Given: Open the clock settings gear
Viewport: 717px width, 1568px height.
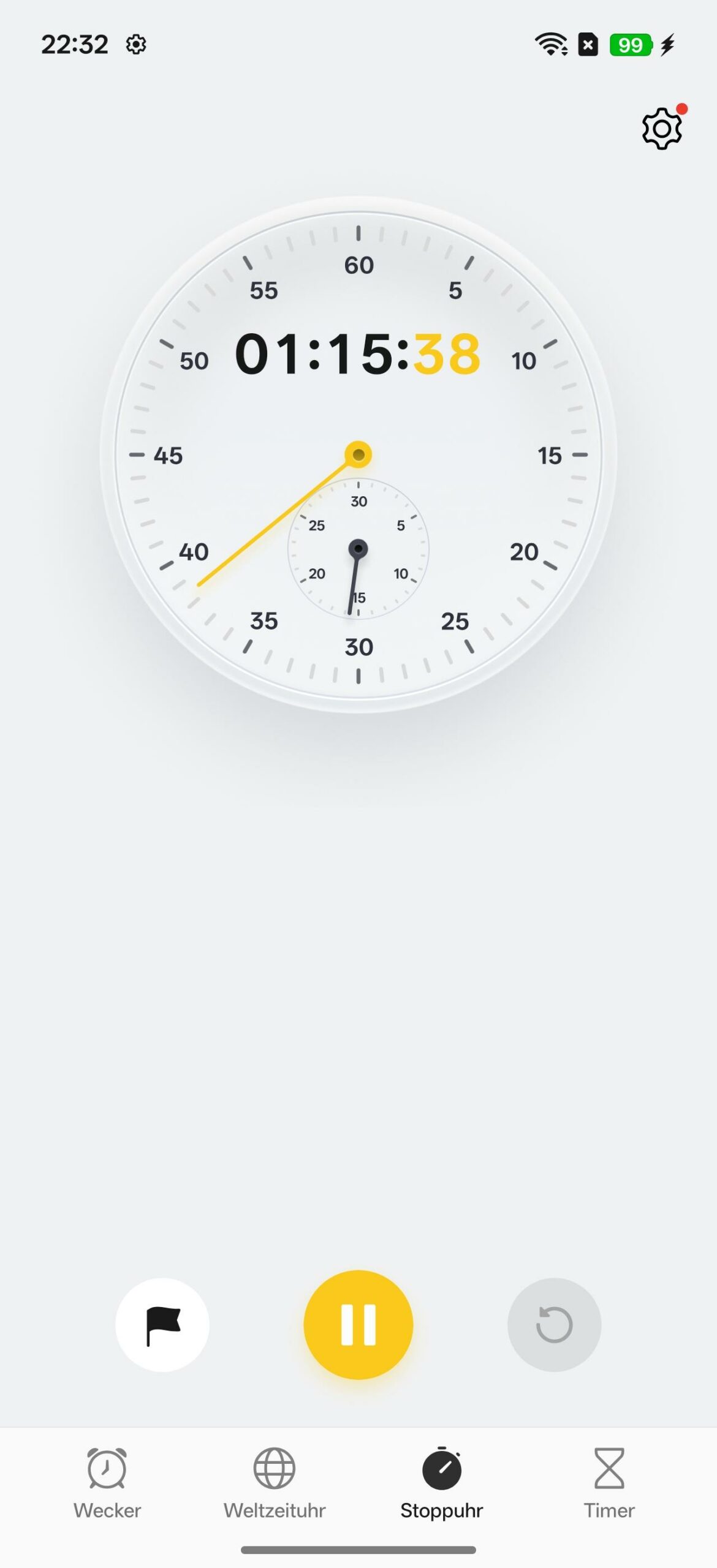Looking at the screenshot, I should [662, 129].
